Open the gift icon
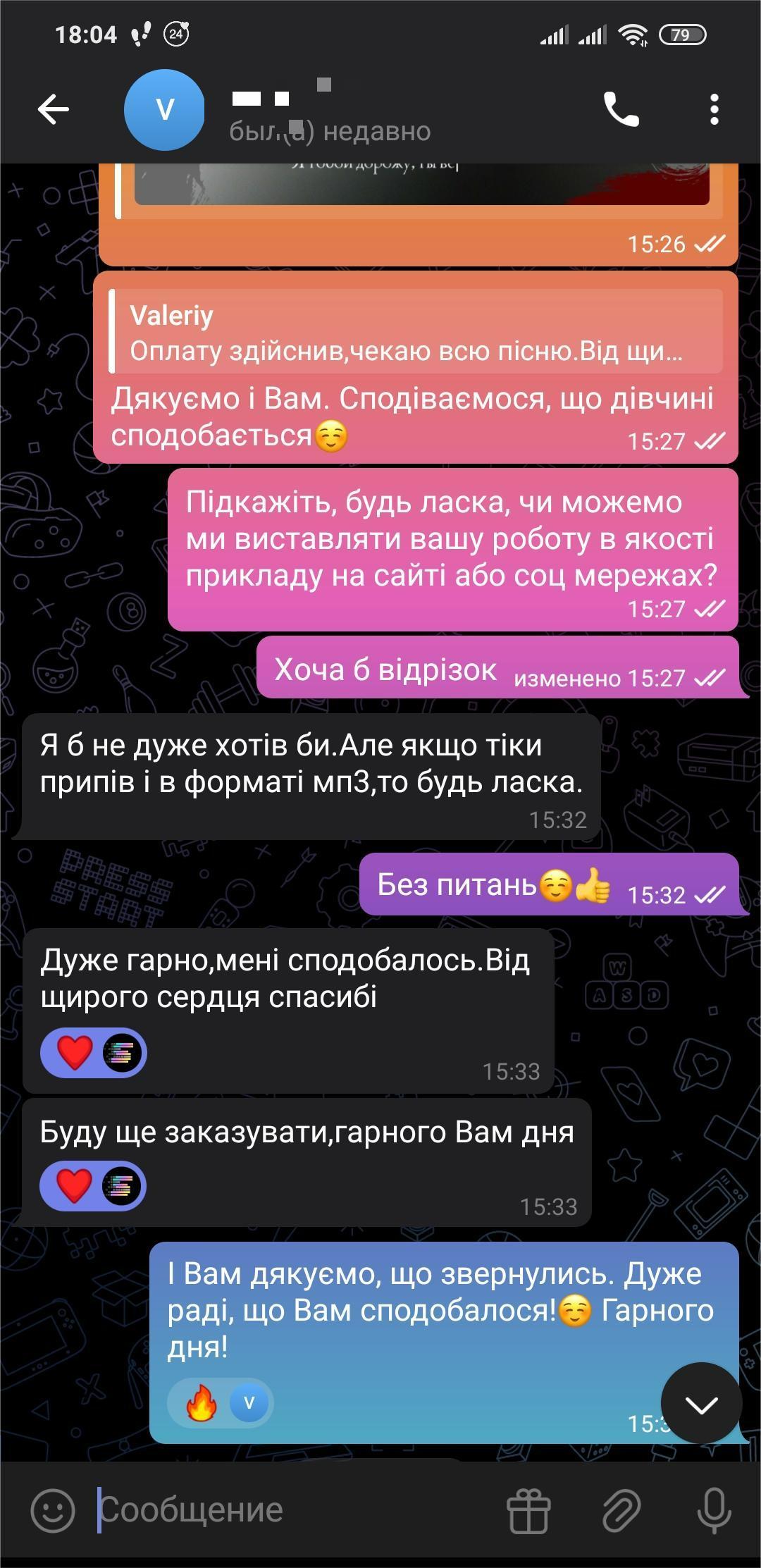The image size is (761, 1568). pyautogui.click(x=528, y=1510)
